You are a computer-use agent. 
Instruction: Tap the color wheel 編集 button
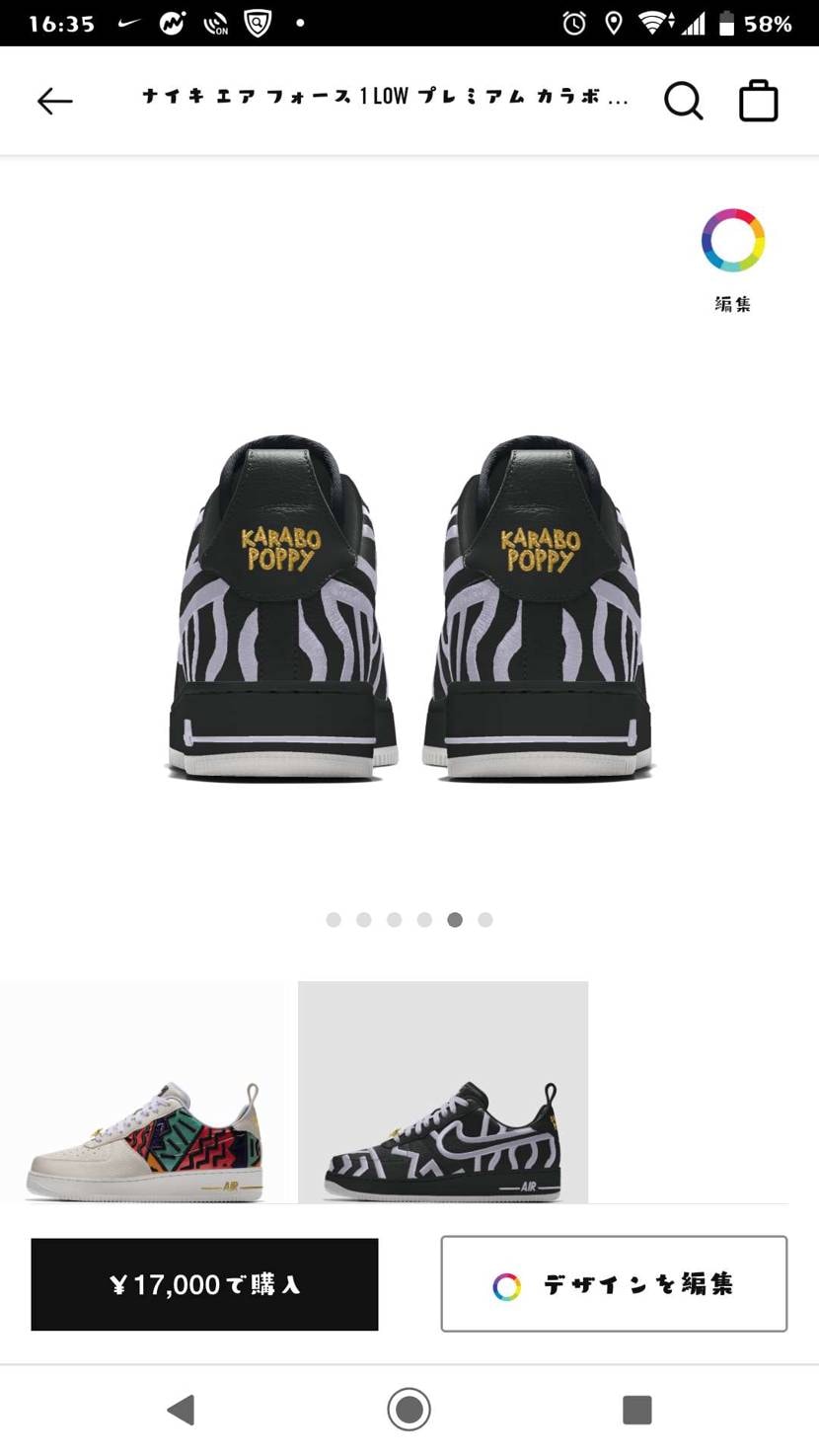click(733, 261)
